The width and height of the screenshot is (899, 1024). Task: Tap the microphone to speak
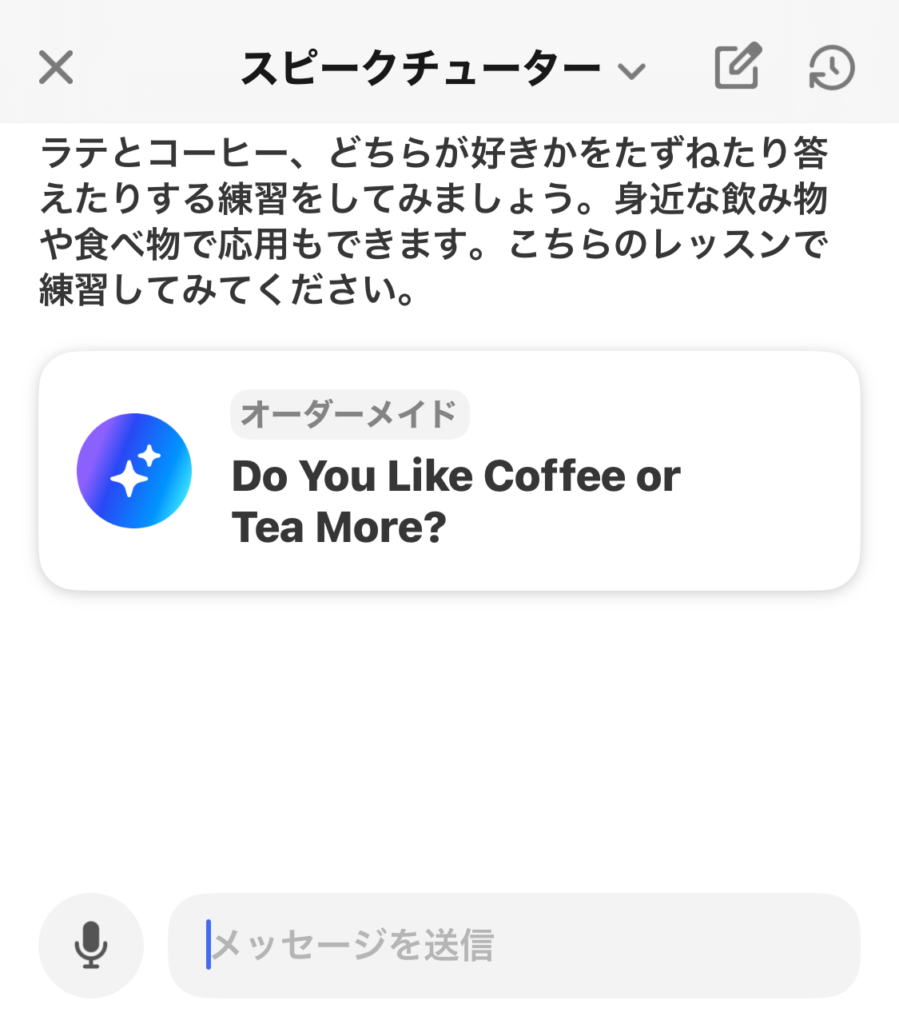pyautogui.click(x=91, y=945)
